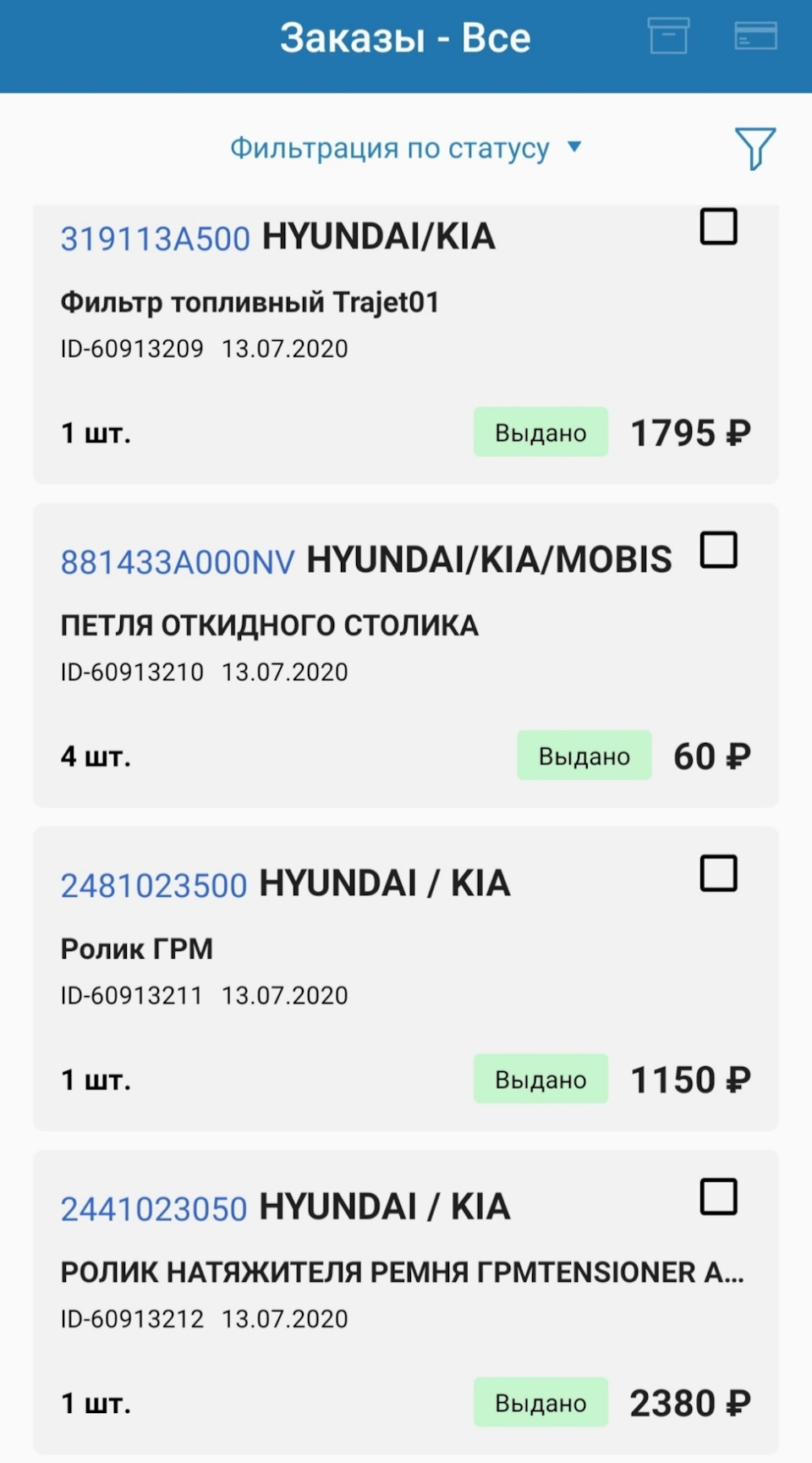The width and height of the screenshot is (812, 1463).
Task: View the РОЛИК НАТЯЖИТЕЛЯ РЕМНЯ order card
Action: click(402, 1273)
